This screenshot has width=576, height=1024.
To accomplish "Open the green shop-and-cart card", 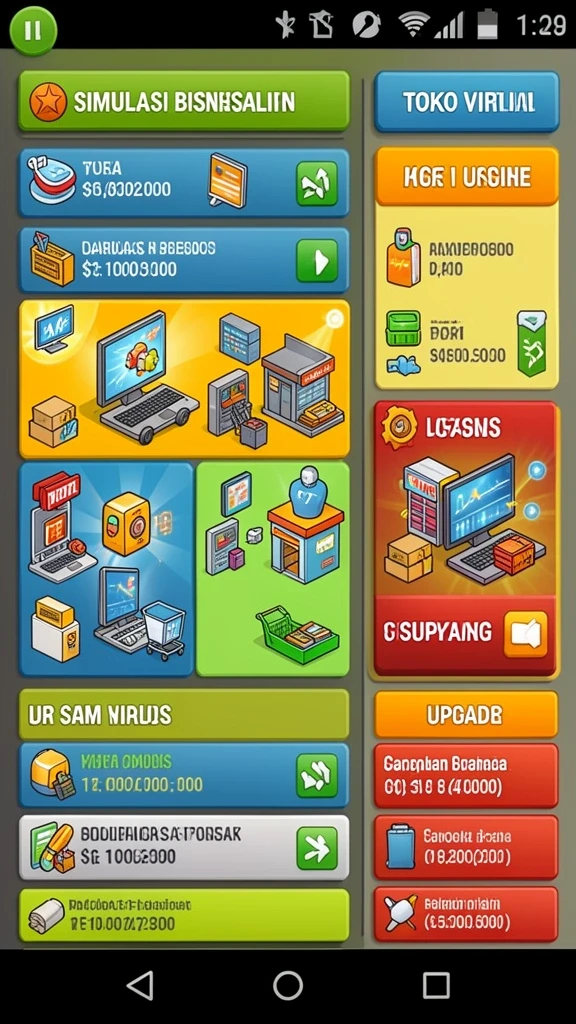I will (x=273, y=569).
